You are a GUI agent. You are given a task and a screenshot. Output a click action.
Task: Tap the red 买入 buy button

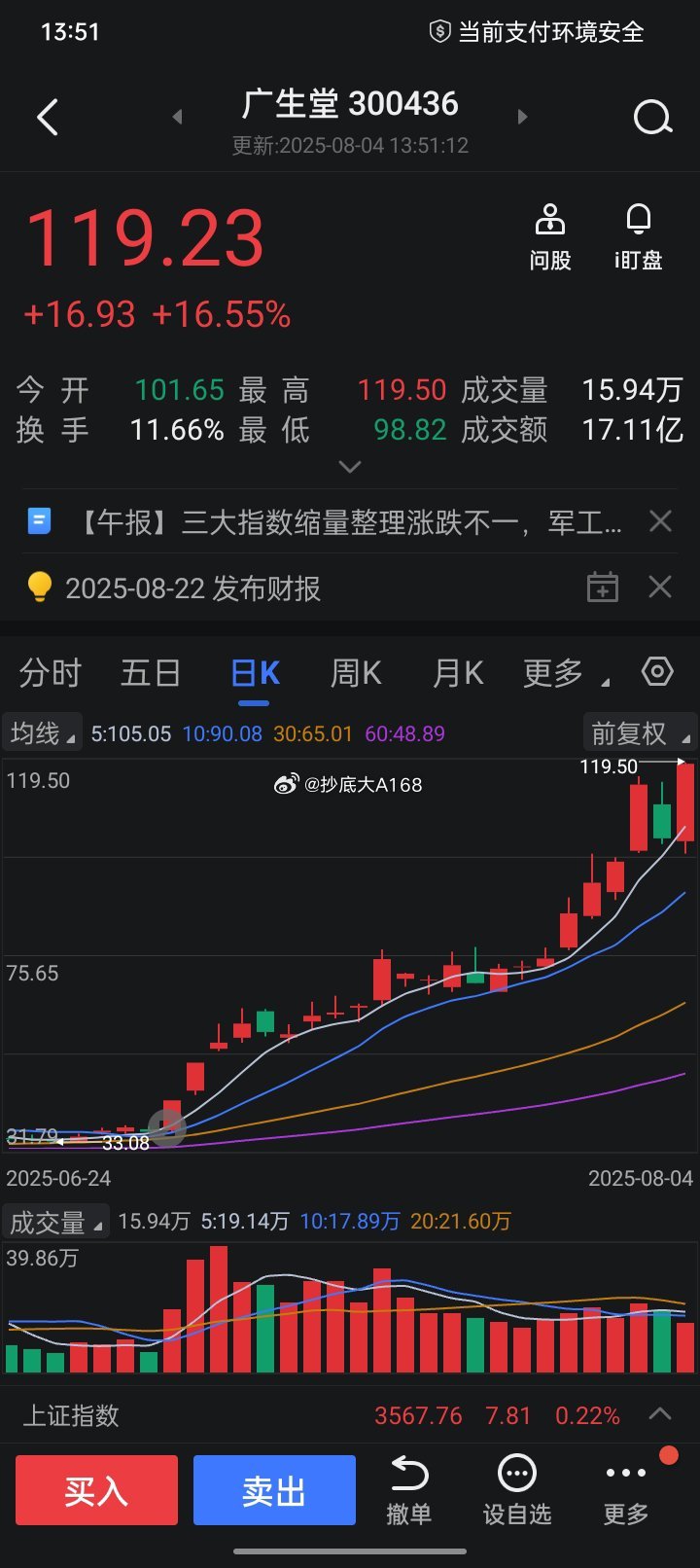point(96,1490)
